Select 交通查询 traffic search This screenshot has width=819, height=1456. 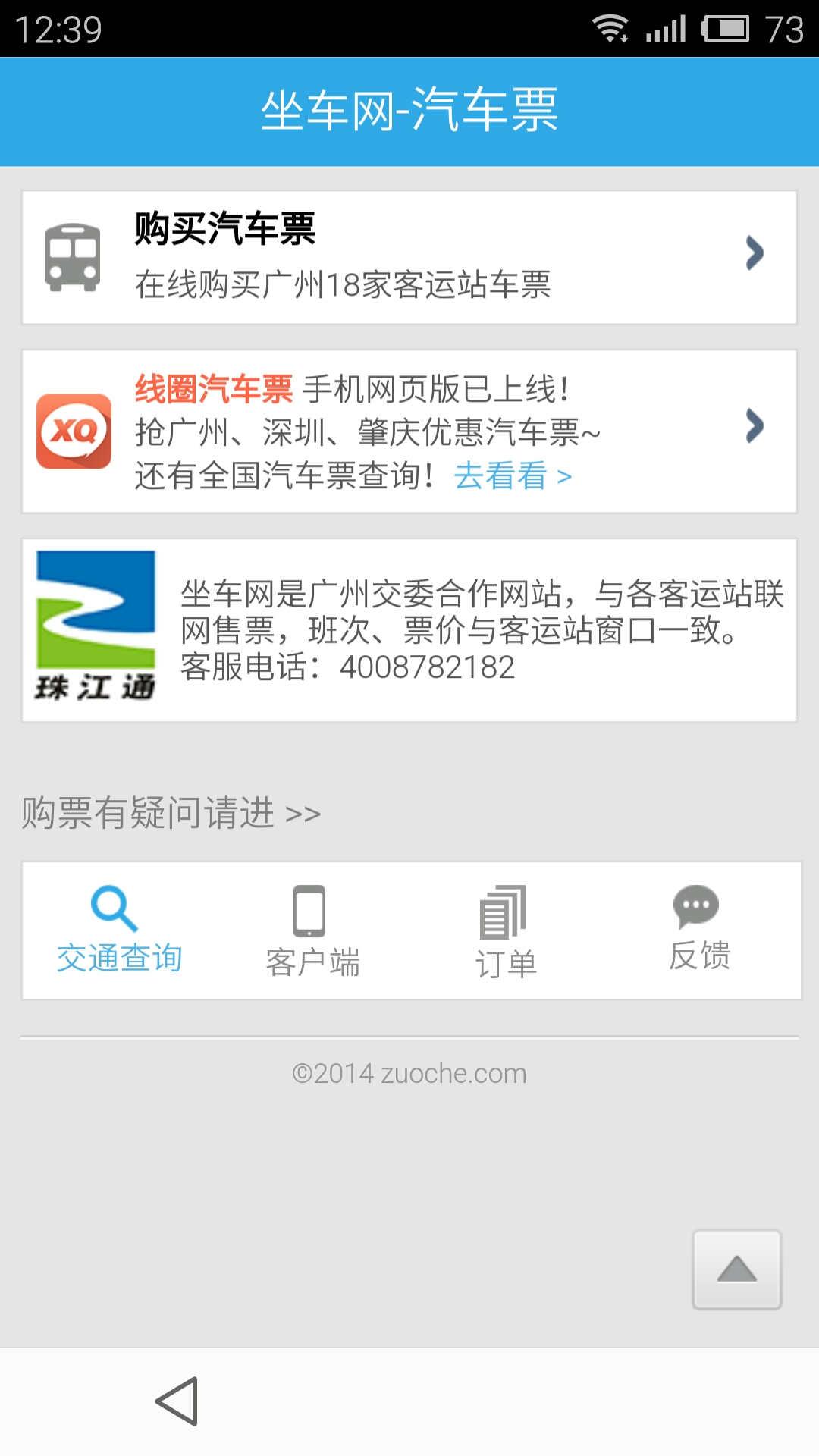pos(119,930)
